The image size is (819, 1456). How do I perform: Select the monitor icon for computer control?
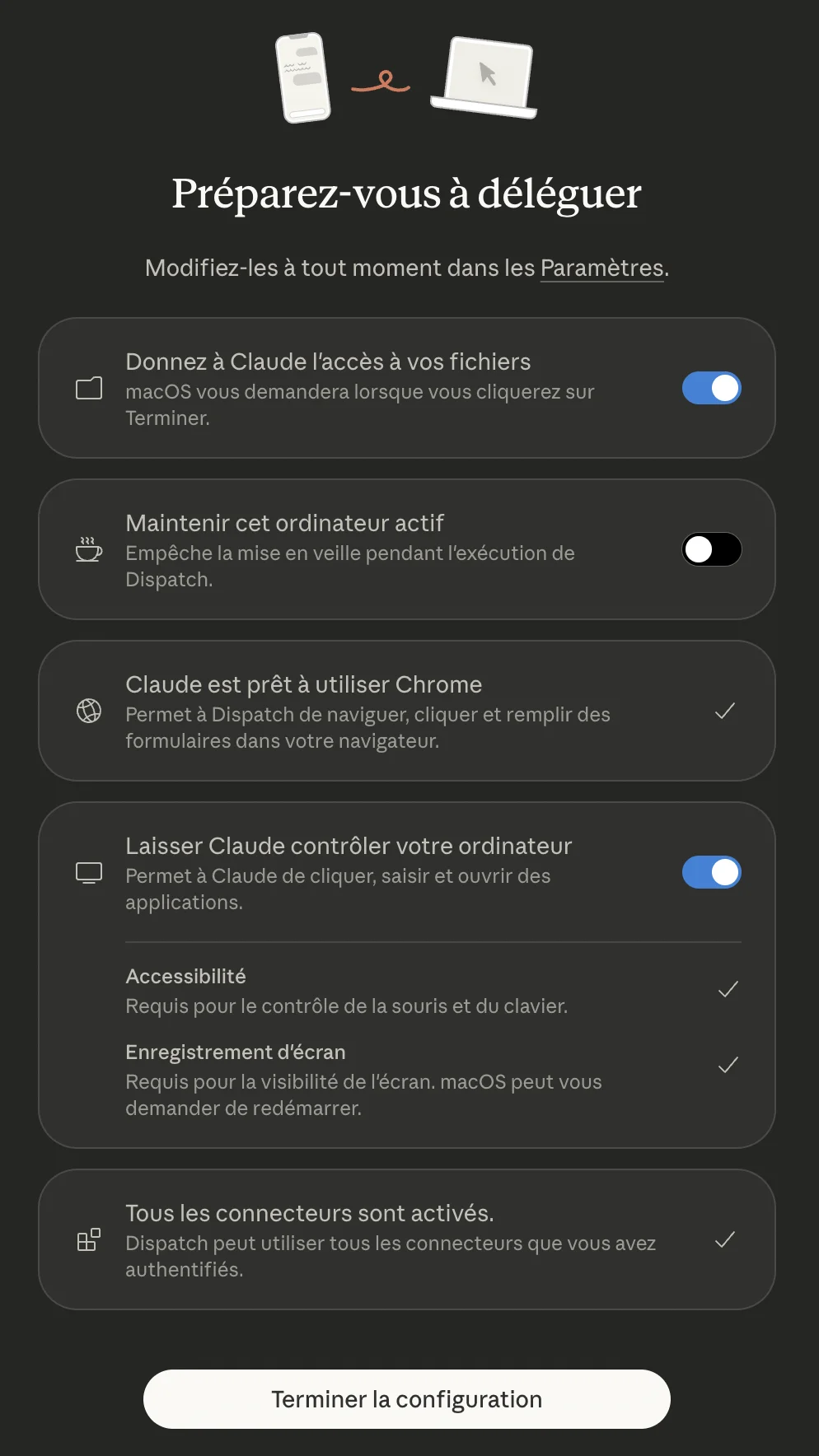(88, 872)
